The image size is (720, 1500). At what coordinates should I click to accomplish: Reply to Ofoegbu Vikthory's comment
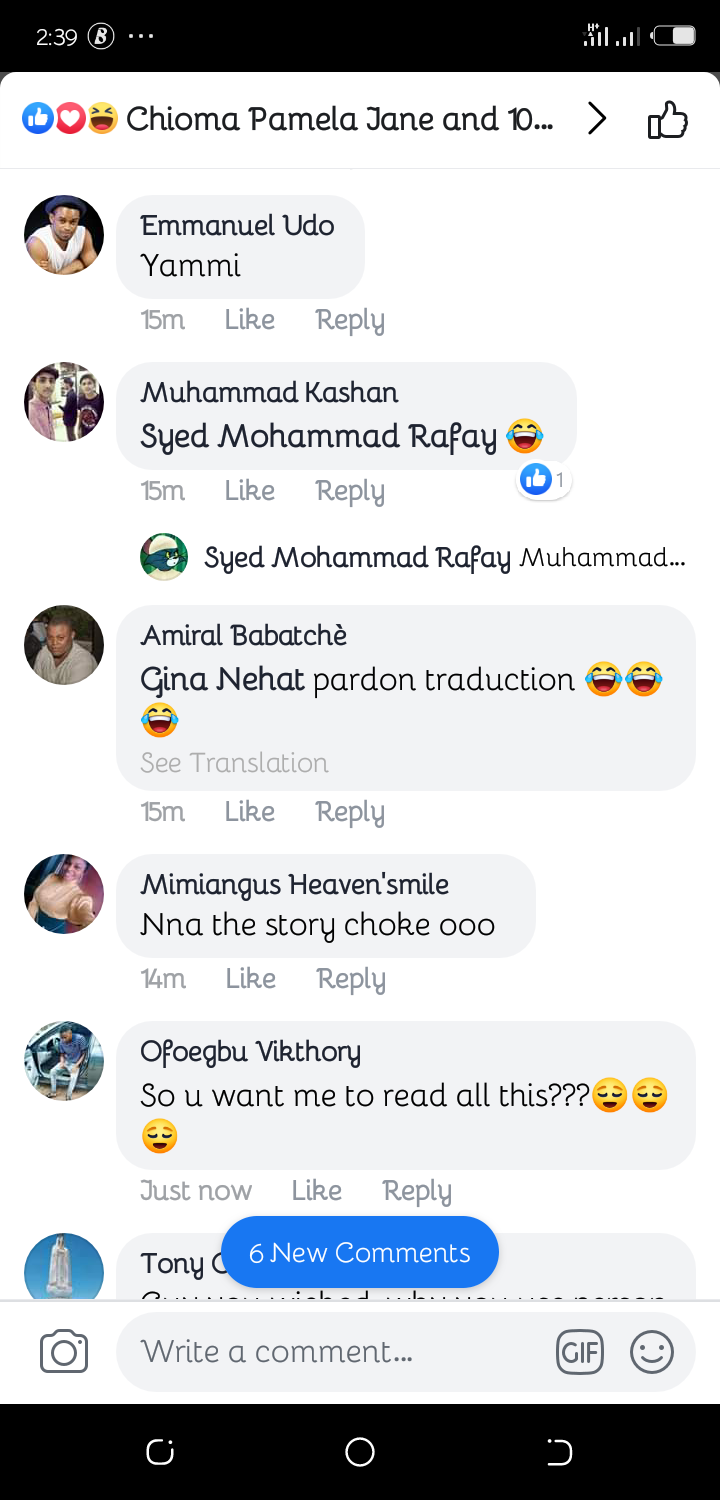(x=416, y=1191)
